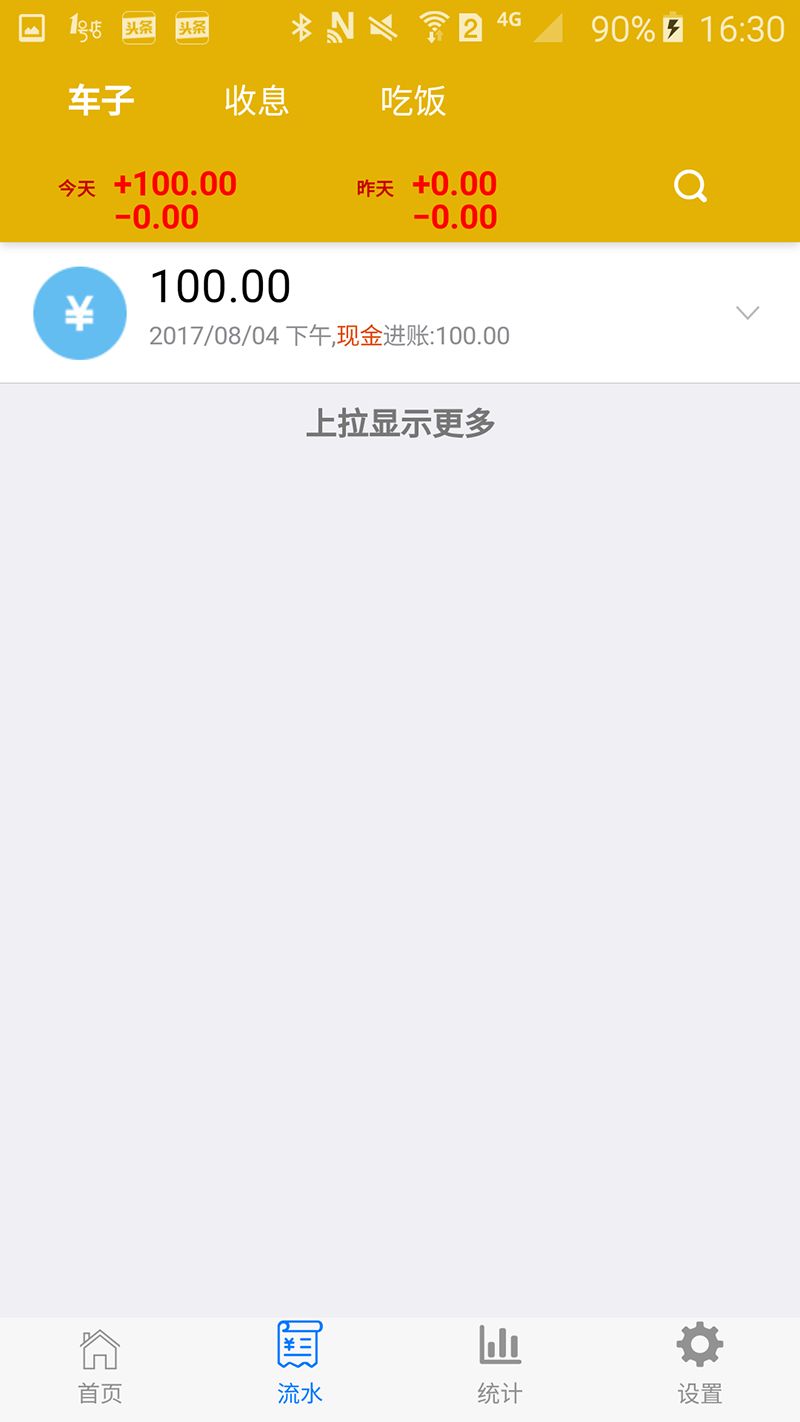
Task: Open the search magnifier icon
Action: (690, 186)
